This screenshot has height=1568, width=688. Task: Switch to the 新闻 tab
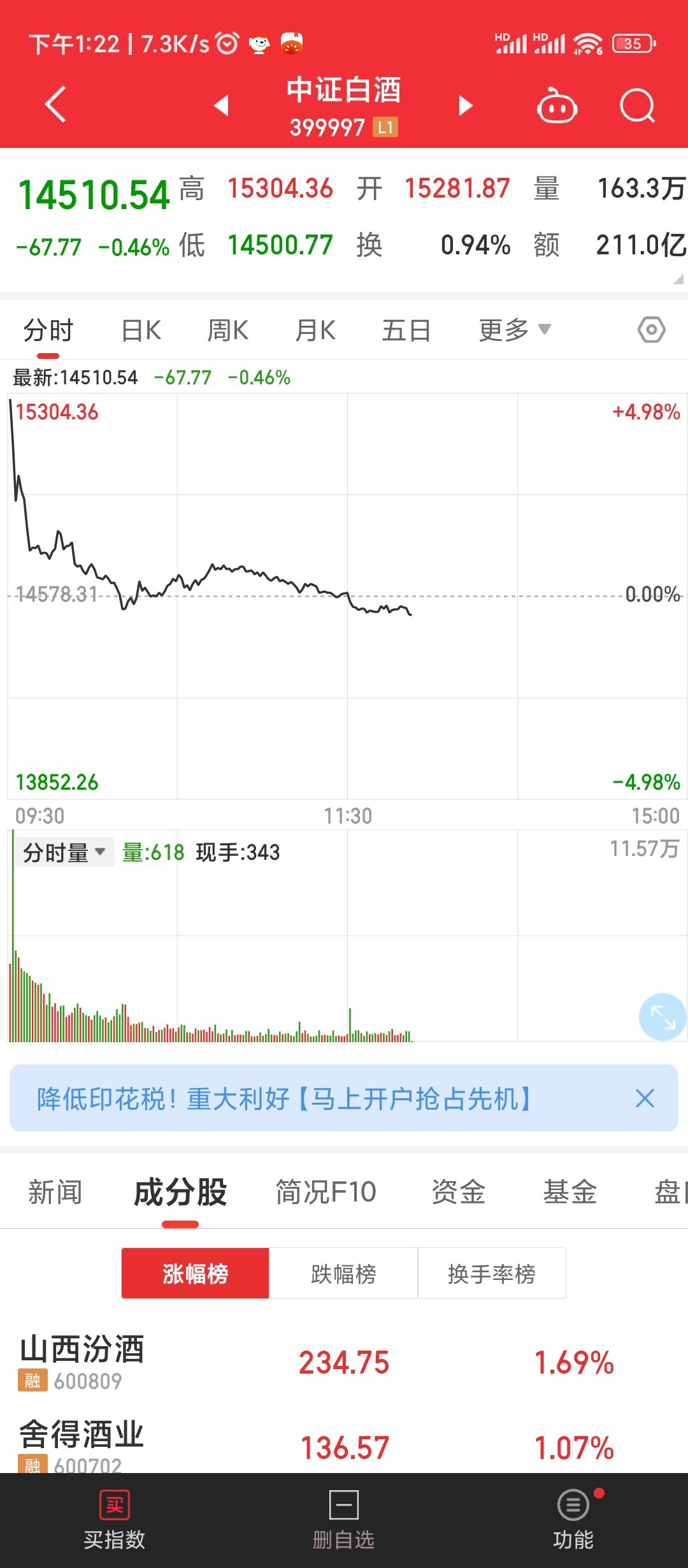coord(55,1192)
